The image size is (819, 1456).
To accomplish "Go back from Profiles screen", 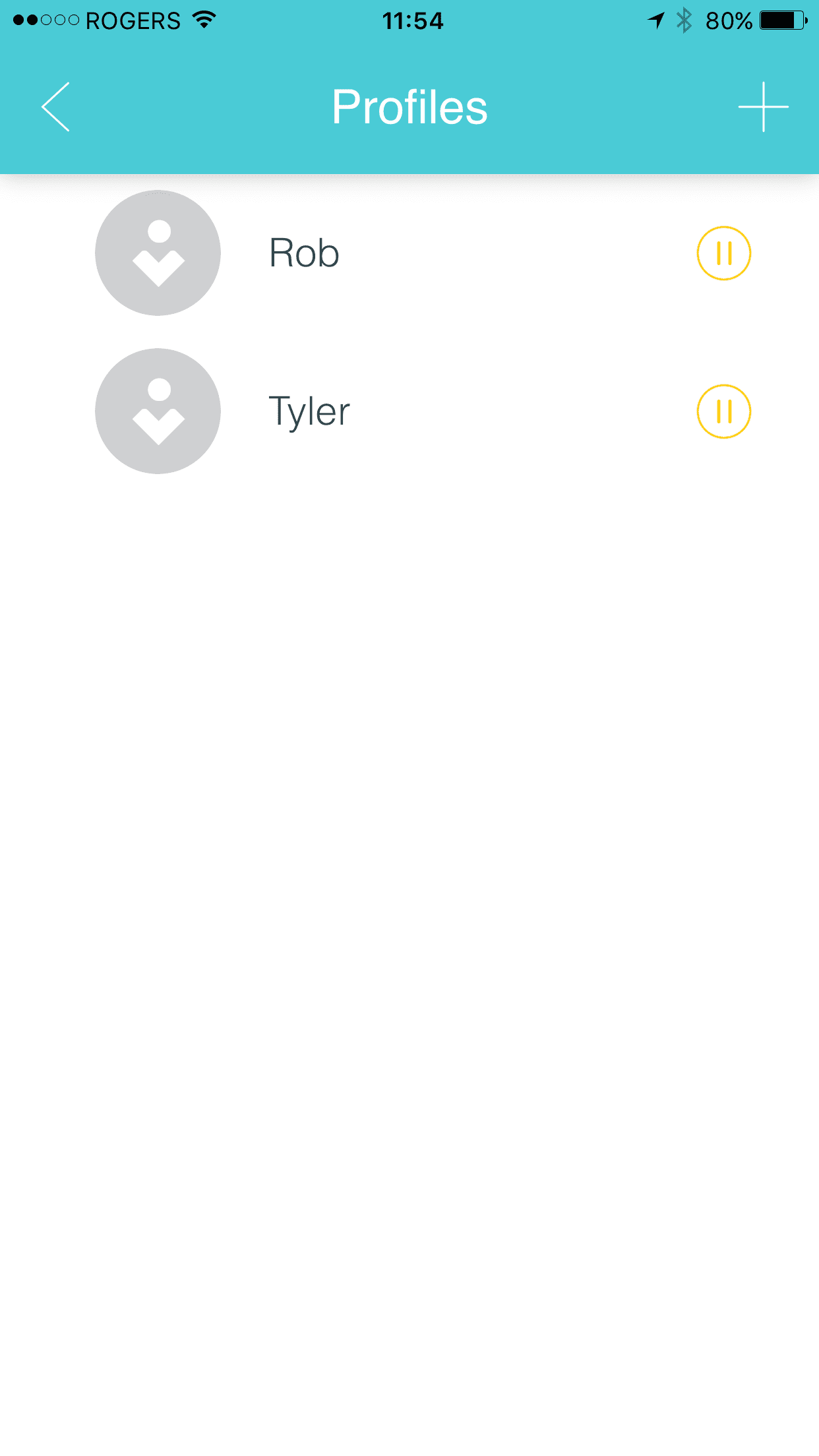I will tap(56, 107).
